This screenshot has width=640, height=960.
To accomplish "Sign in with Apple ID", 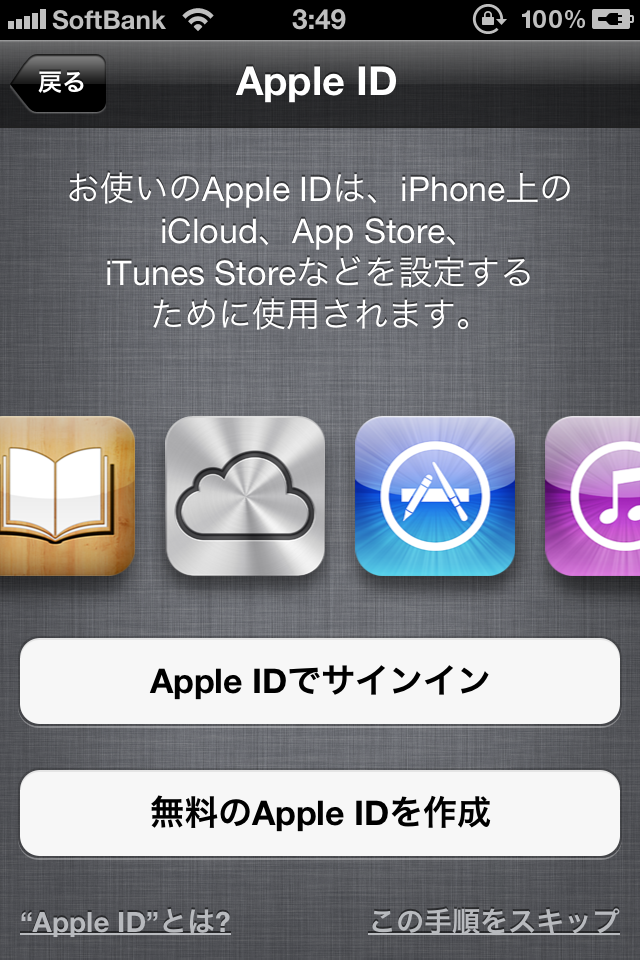I will (x=320, y=681).
